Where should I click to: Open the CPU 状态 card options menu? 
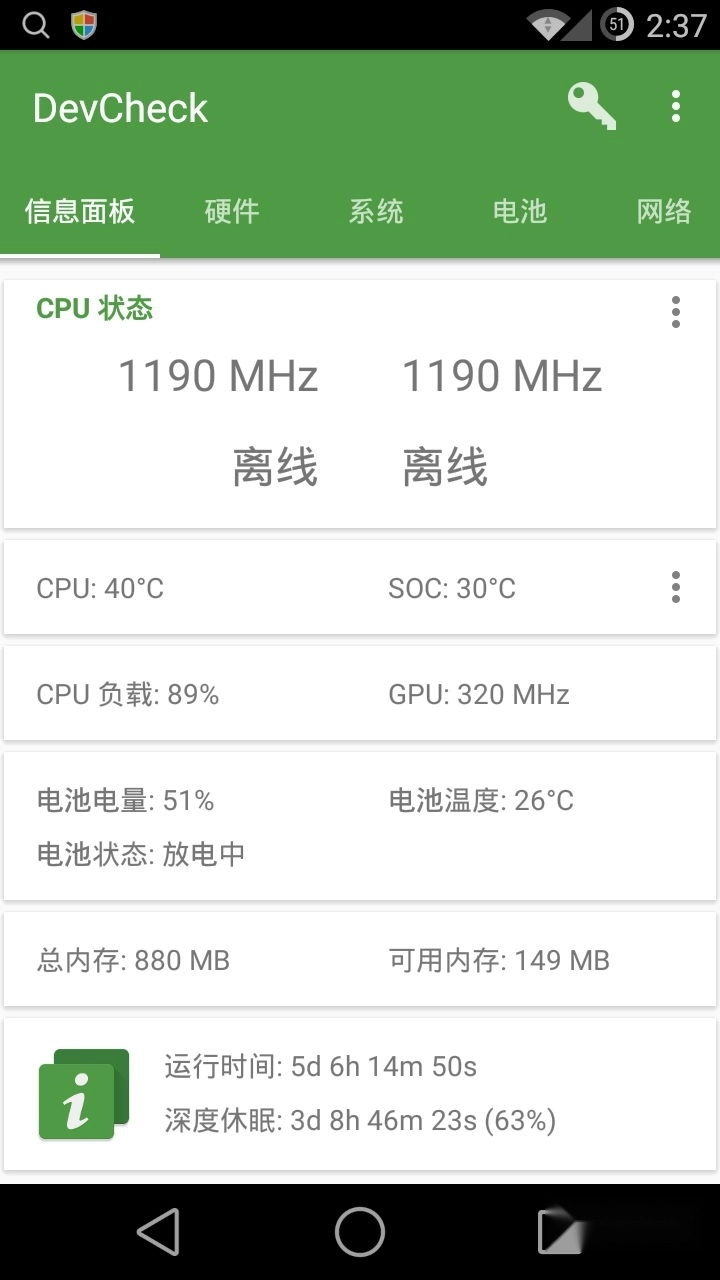click(x=675, y=313)
